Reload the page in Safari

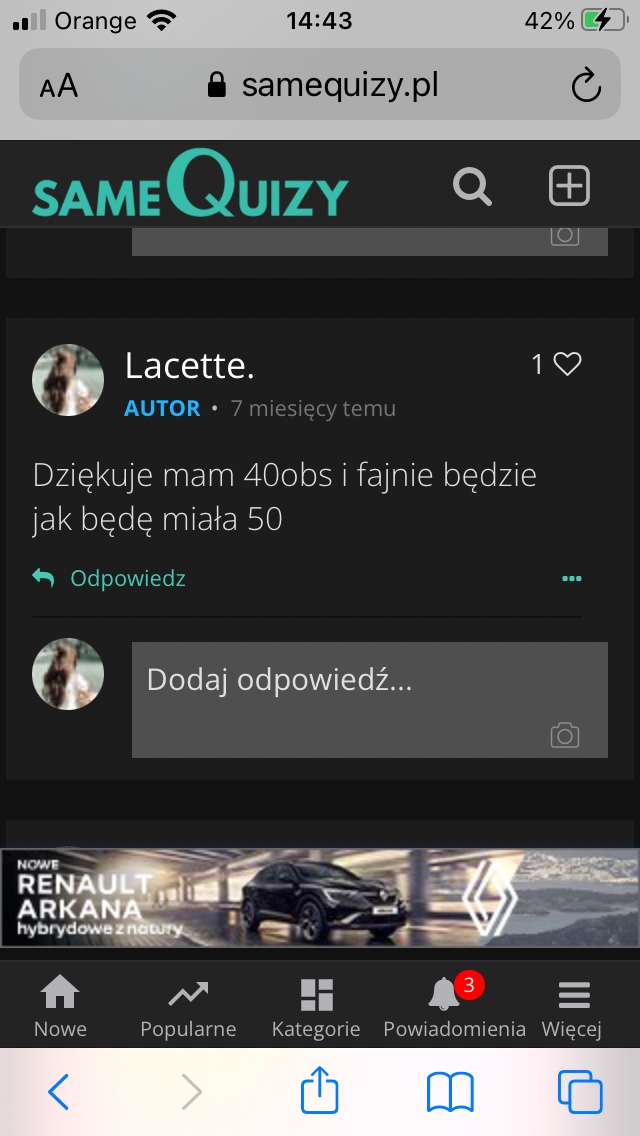pos(587,85)
